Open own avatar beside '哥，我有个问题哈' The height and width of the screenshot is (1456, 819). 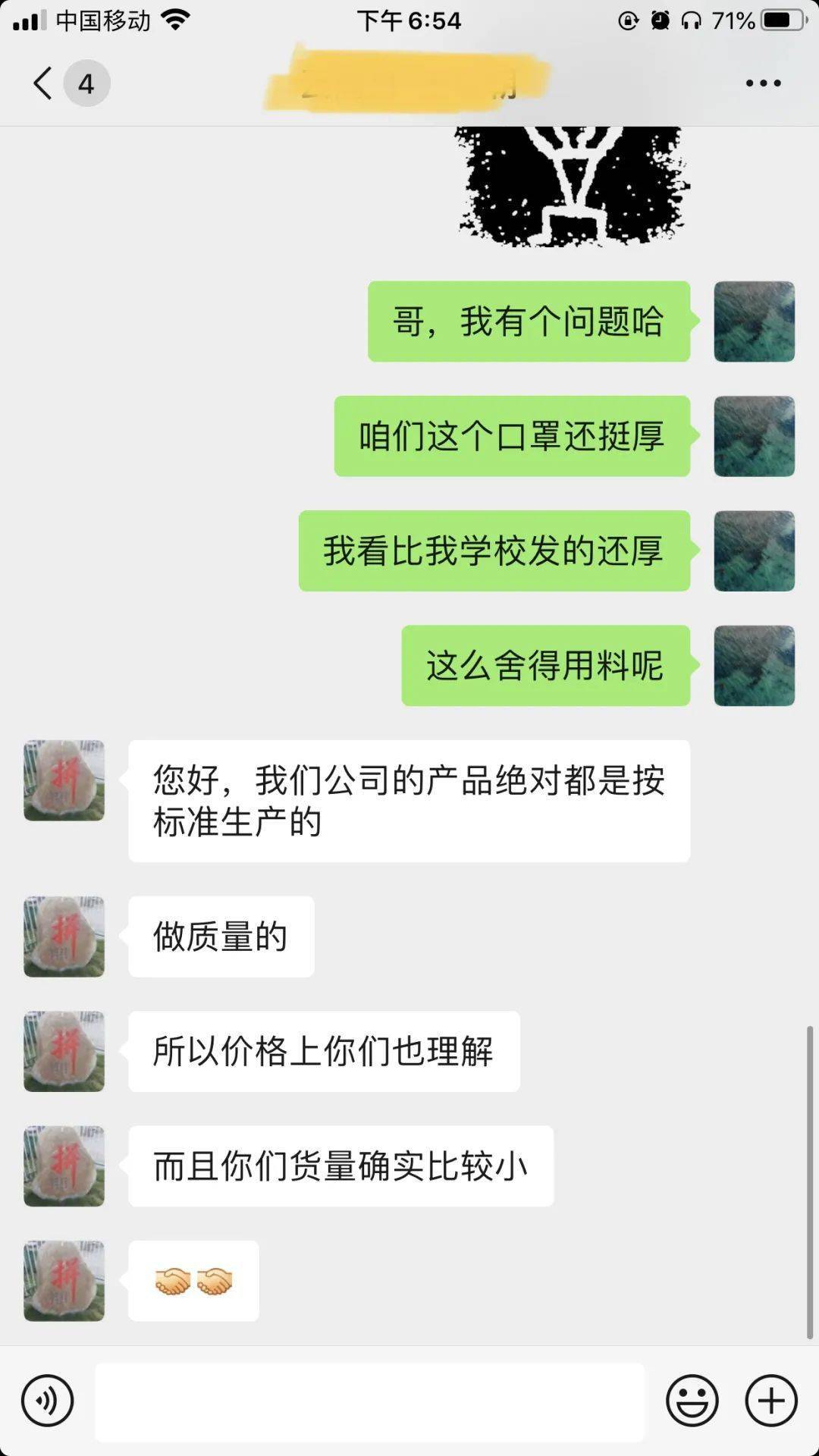pos(754,322)
